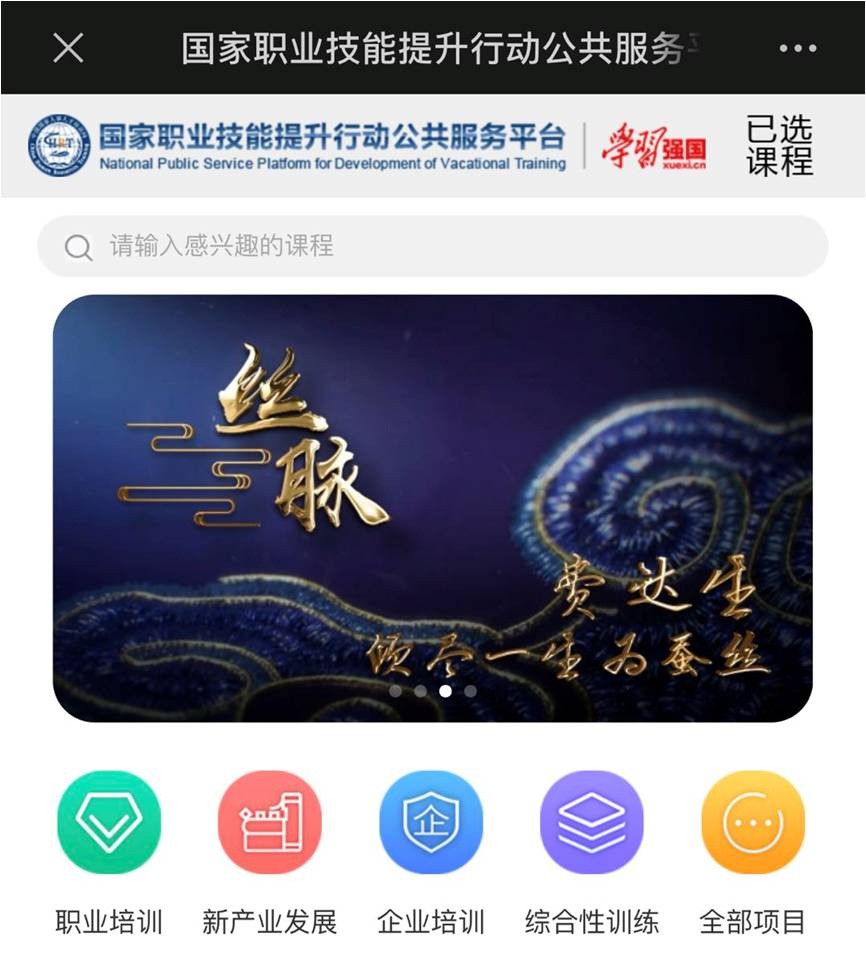Image resolution: width=866 pixels, height=977 pixels.
Task: Open the three-dot overflow menu
Action: (x=797, y=48)
